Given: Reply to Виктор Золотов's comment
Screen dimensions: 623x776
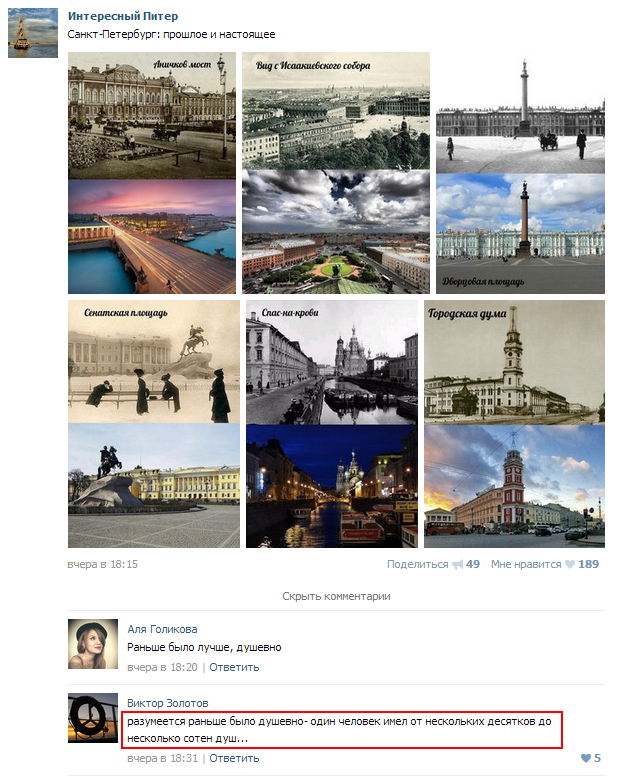Looking at the screenshot, I should (234, 758).
